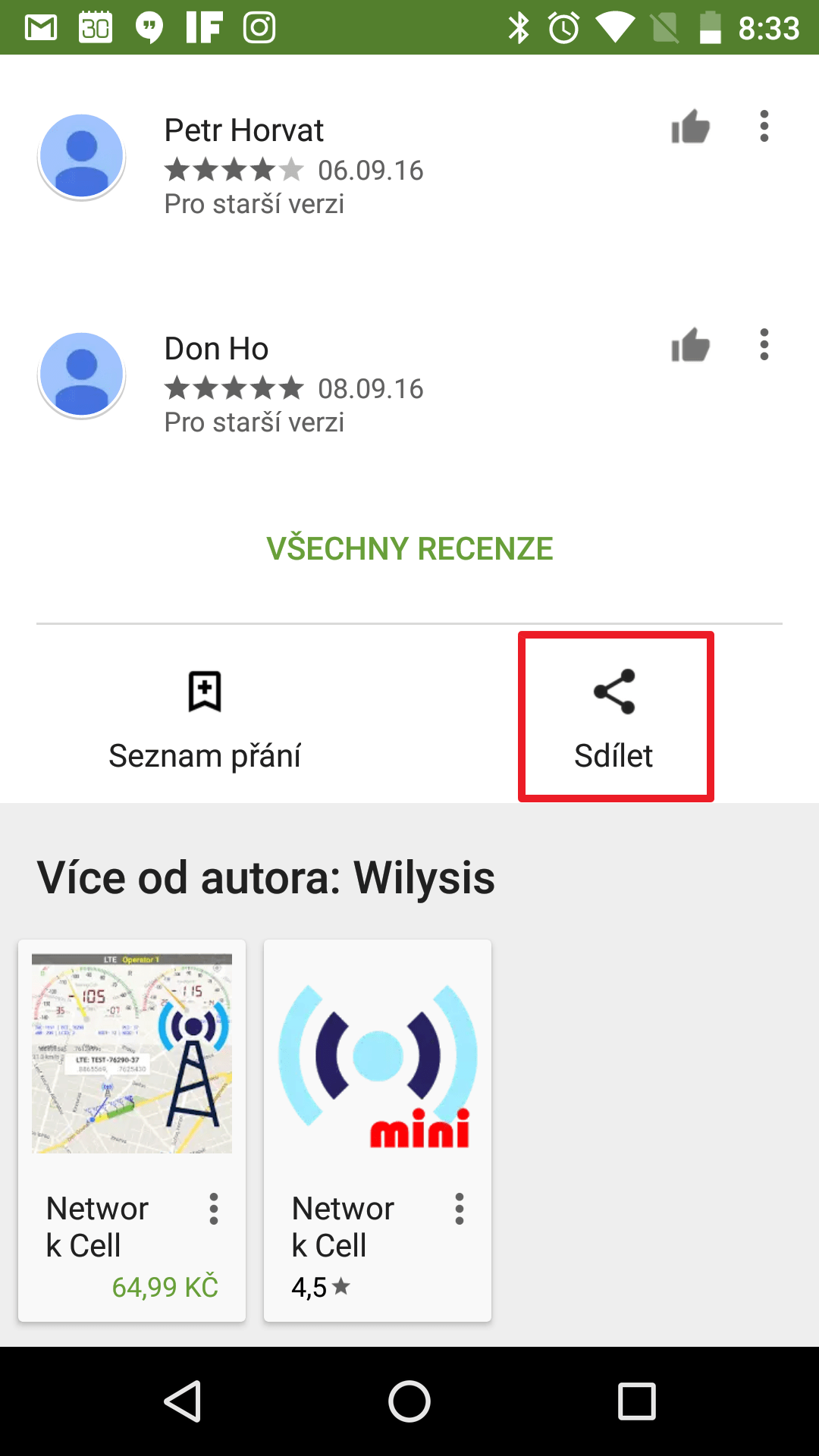Open options menu on 64,99 Kč app card

pos(214,1209)
